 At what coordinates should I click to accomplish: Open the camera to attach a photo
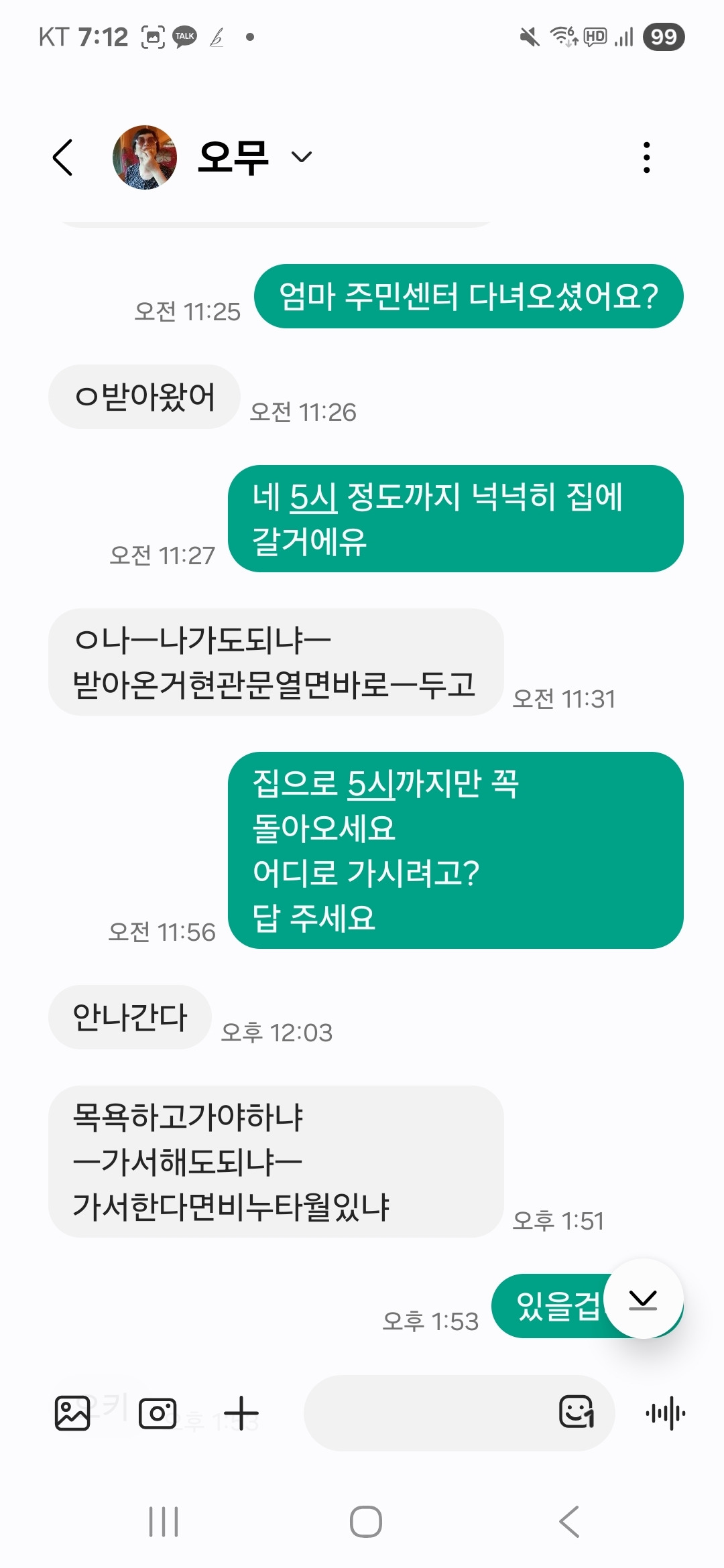pyautogui.click(x=158, y=1413)
